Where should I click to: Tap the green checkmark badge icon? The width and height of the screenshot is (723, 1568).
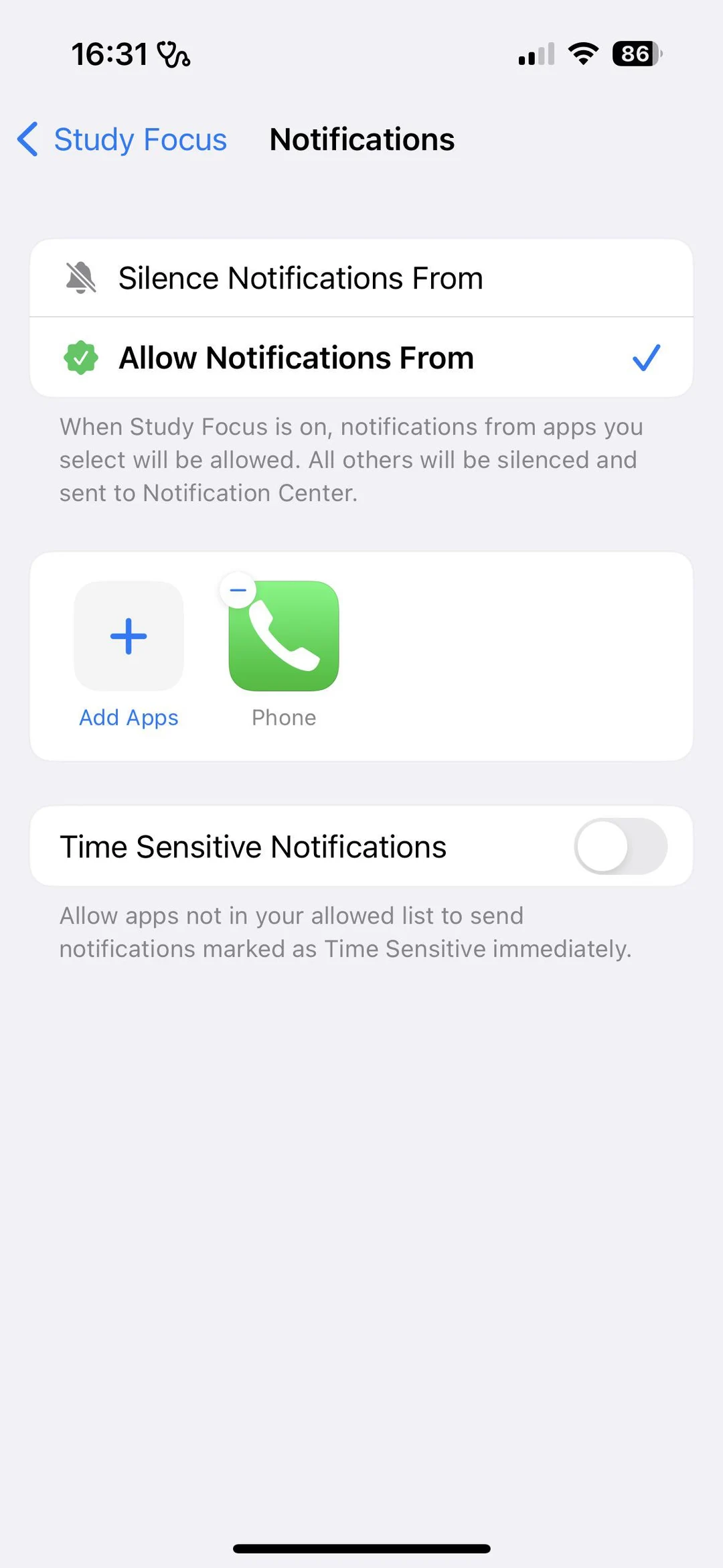point(81,357)
